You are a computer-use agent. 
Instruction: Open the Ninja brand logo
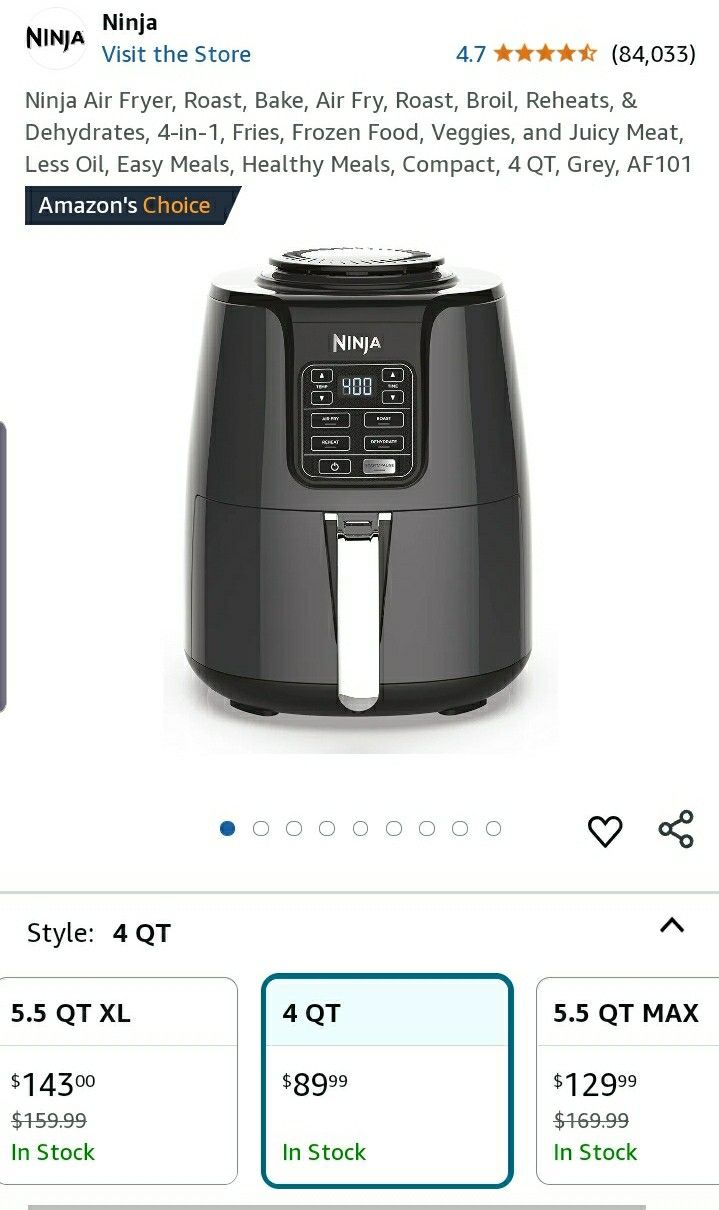coord(55,38)
